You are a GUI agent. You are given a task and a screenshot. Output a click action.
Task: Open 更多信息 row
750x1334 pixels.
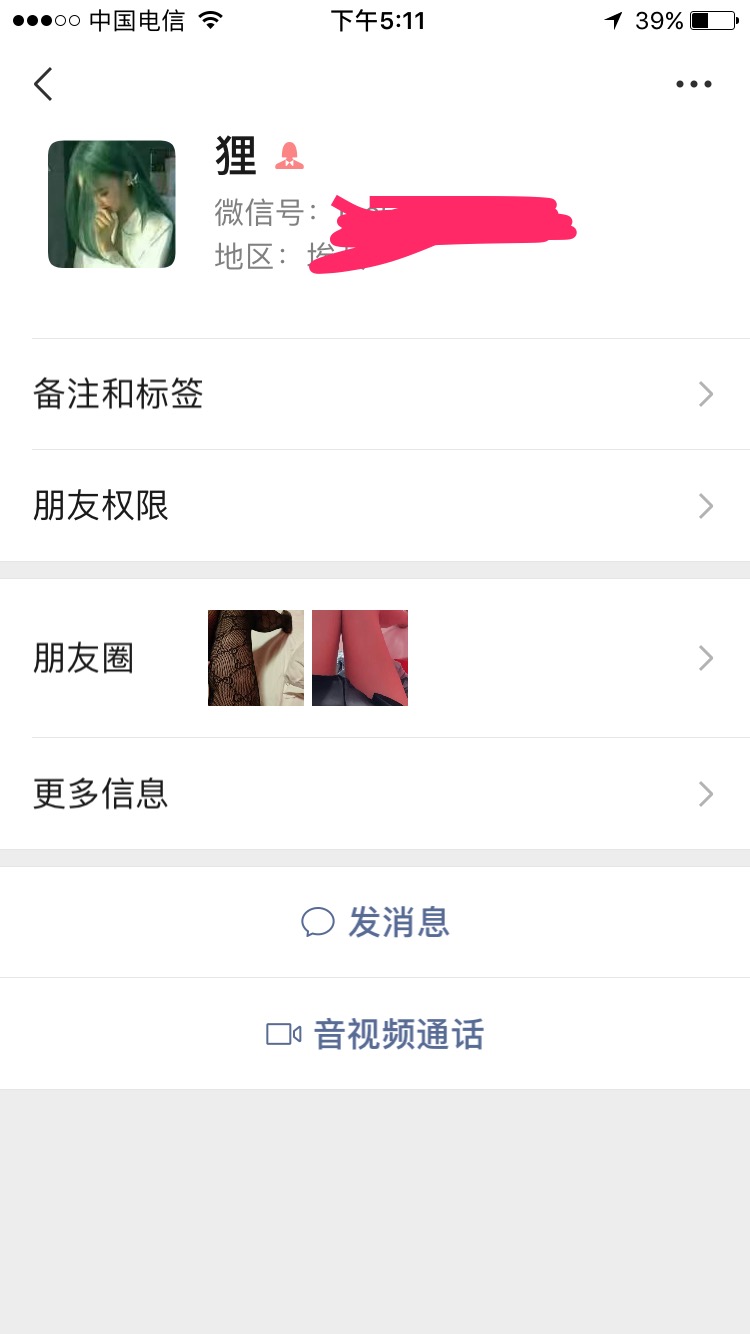click(x=375, y=794)
